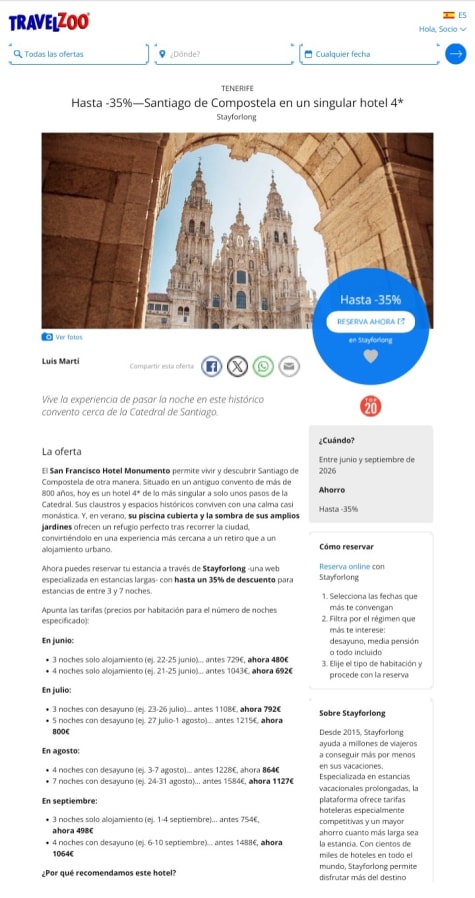475x898 pixels.
Task: Save the offer with the heart icon
Action: pyautogui.click(x=371, y=356)
